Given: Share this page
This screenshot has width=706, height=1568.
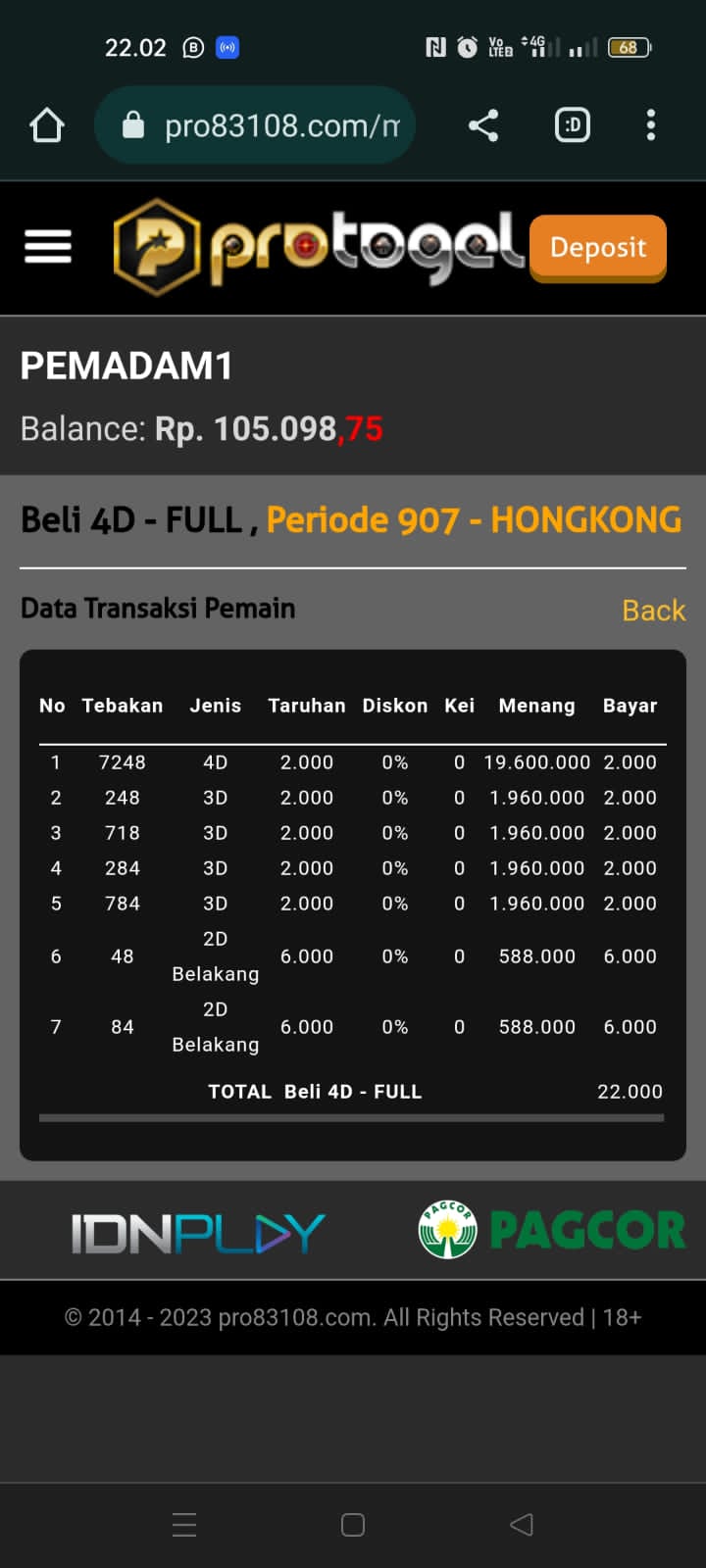Looking at the screenshot, I should [483, 125].
